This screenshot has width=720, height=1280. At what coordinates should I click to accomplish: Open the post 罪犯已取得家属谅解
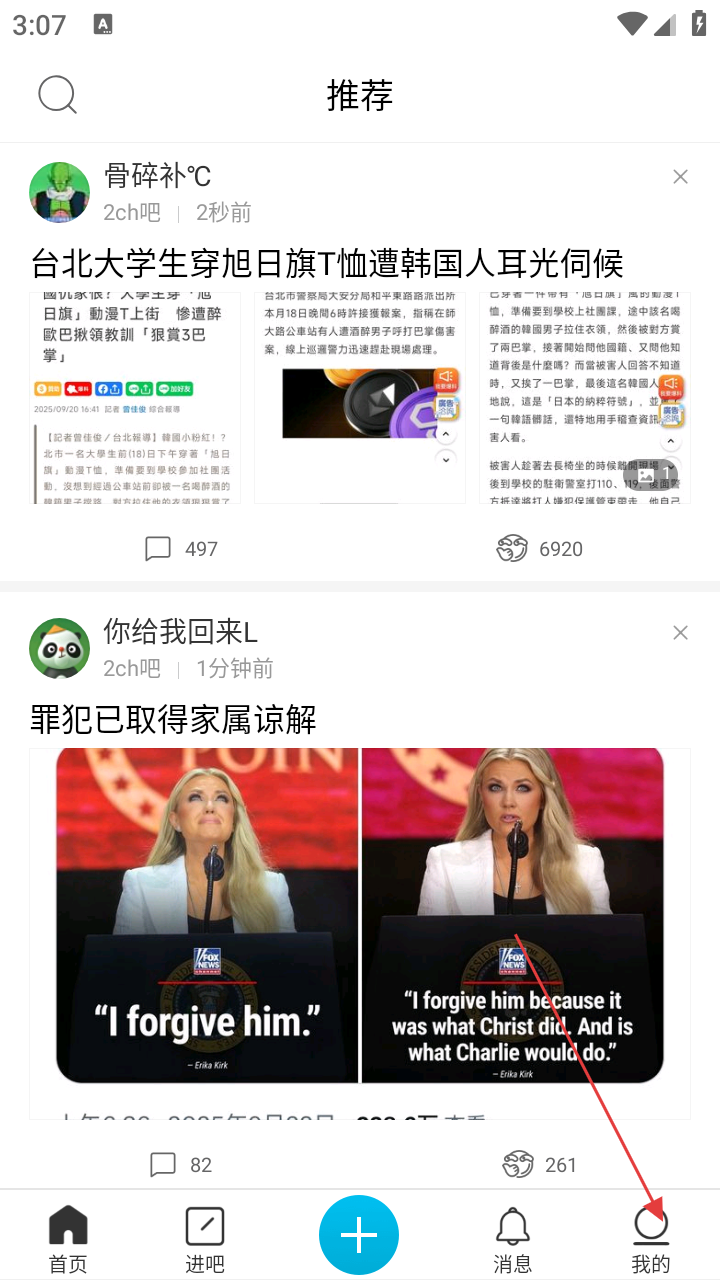174,719
